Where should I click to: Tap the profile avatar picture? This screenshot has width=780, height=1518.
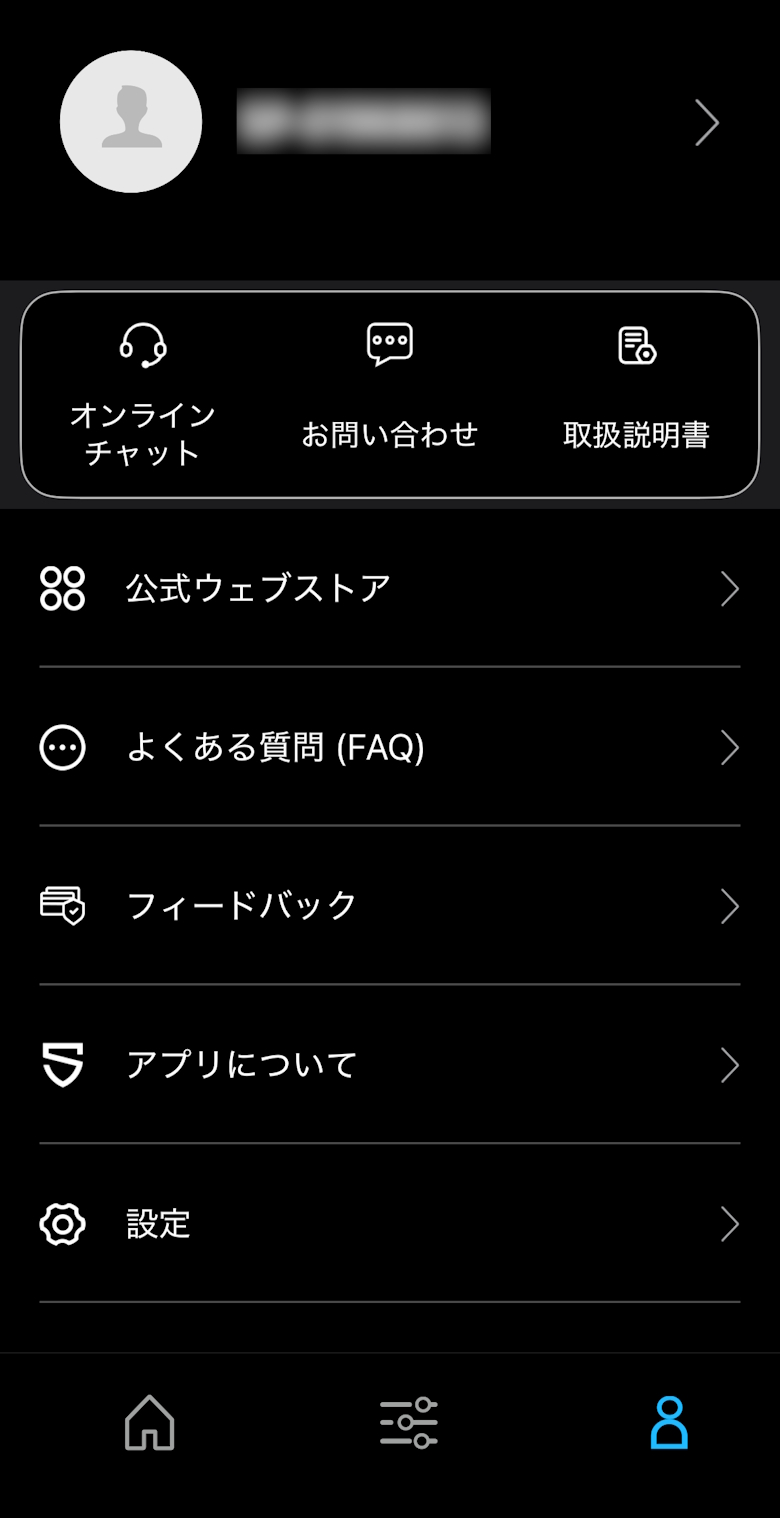[x=131, y=122]
